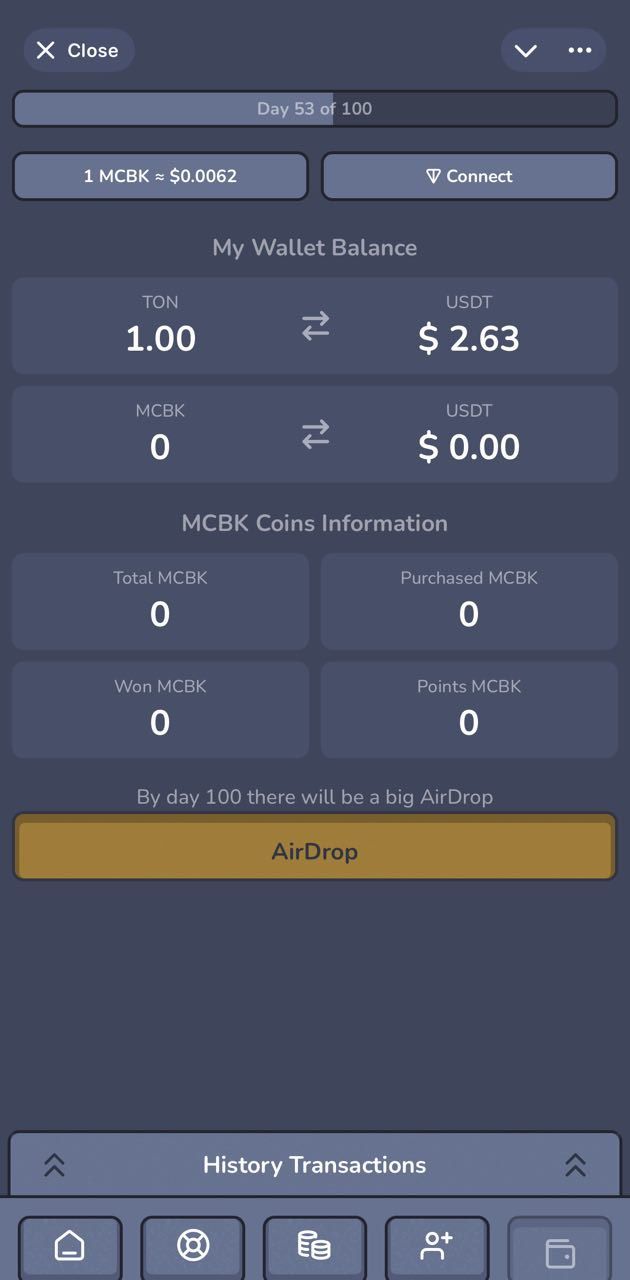630x1280 pixels.
Task: Swap TON to USDT
Action: tap(315, 326)
